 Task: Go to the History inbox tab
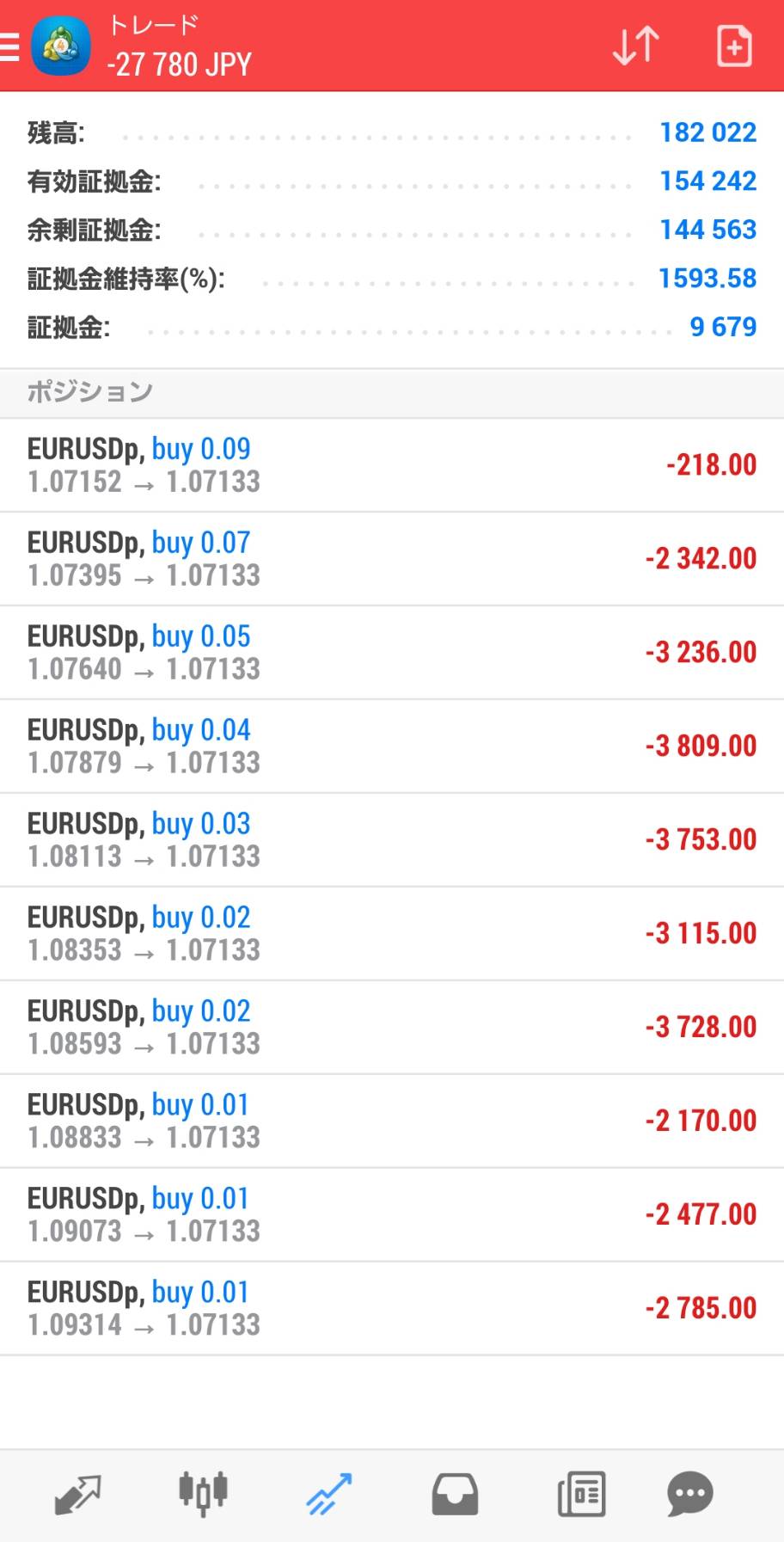pos(455,1495)
